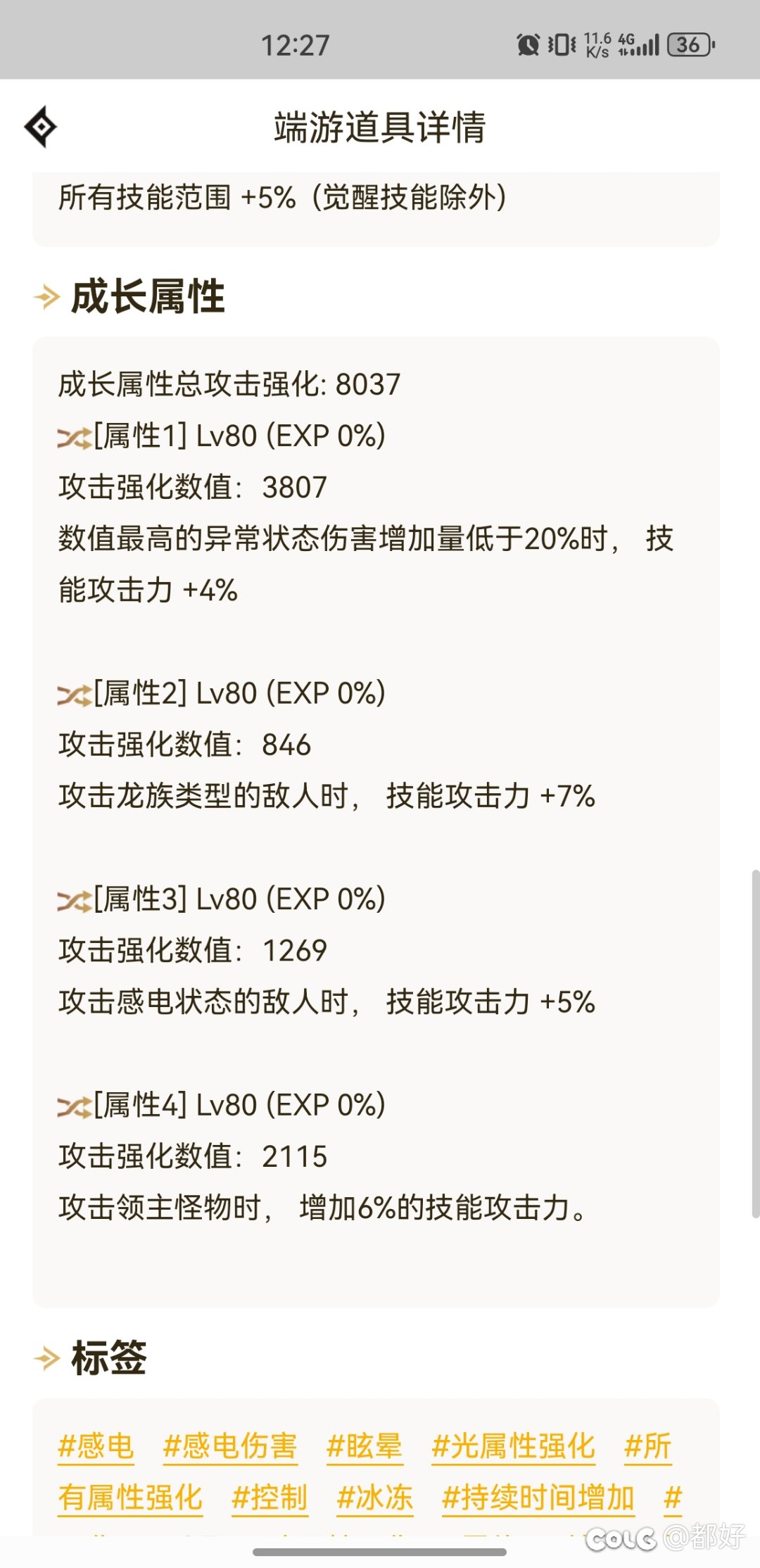The image size is (760, 1568).
Task: Select the #光属性强化 tag
Action: coord(514,1446)
